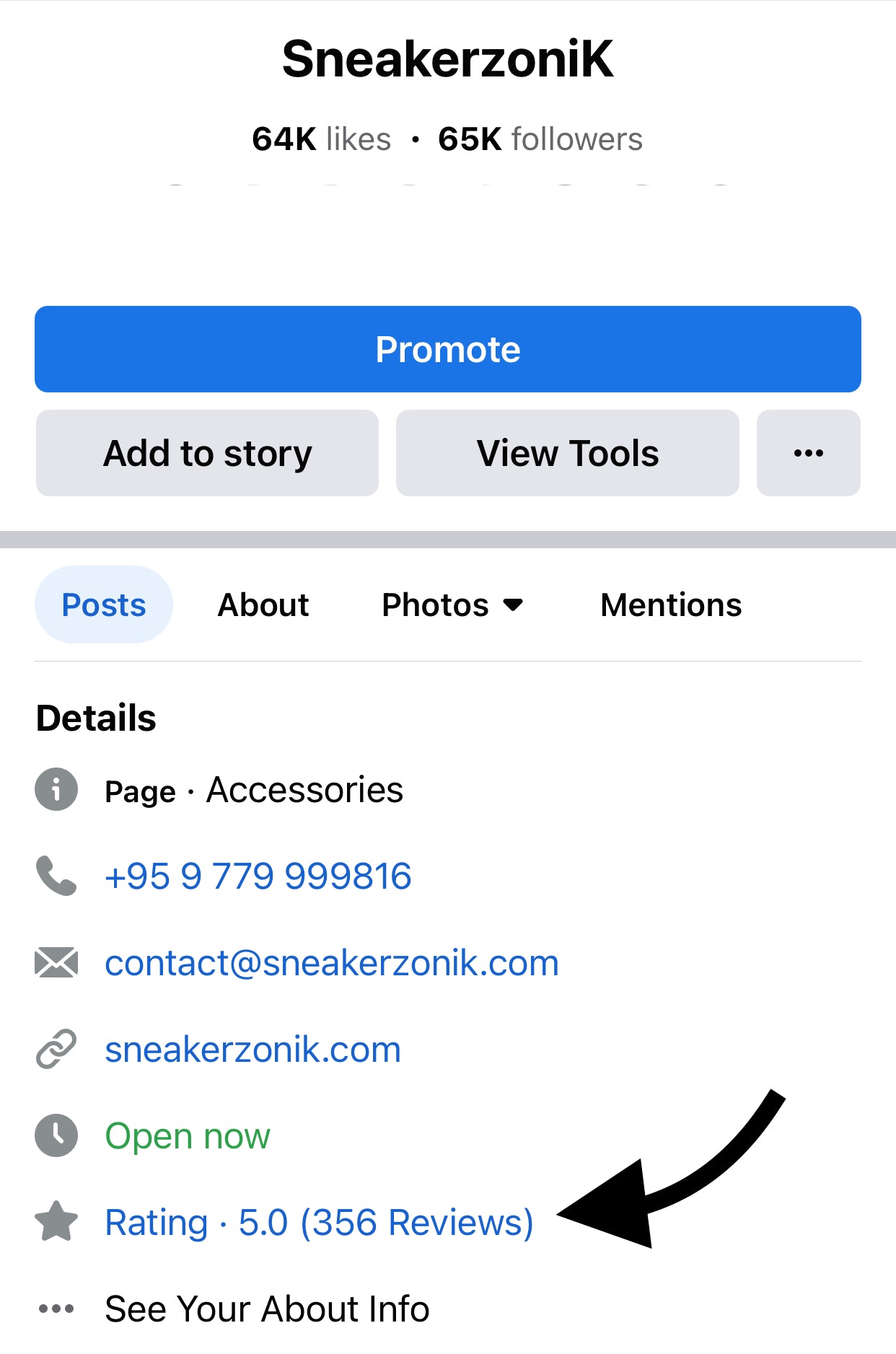View opening hours via Open now
Screen dimensions: 896x1354
(x=188, y=1135)
